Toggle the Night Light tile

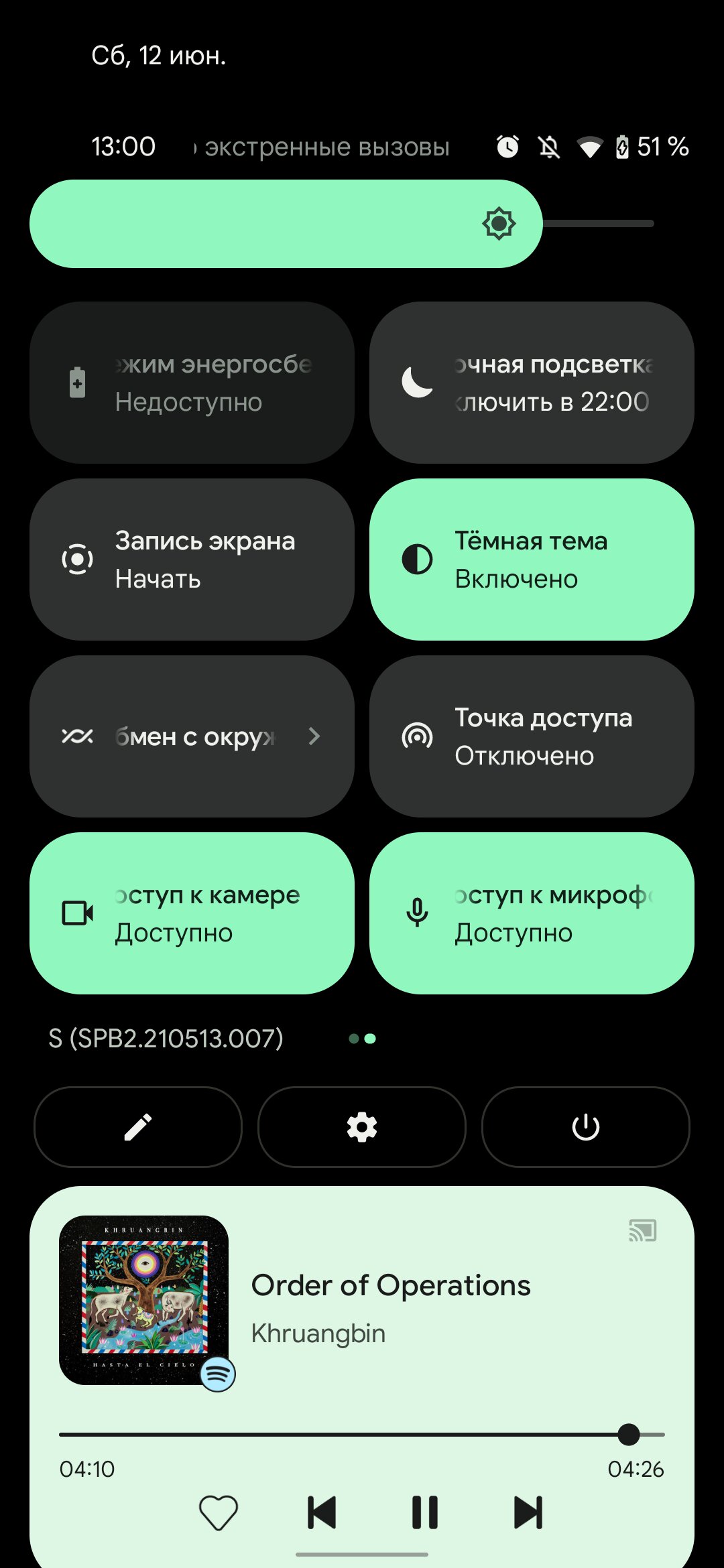coord(532,383)
